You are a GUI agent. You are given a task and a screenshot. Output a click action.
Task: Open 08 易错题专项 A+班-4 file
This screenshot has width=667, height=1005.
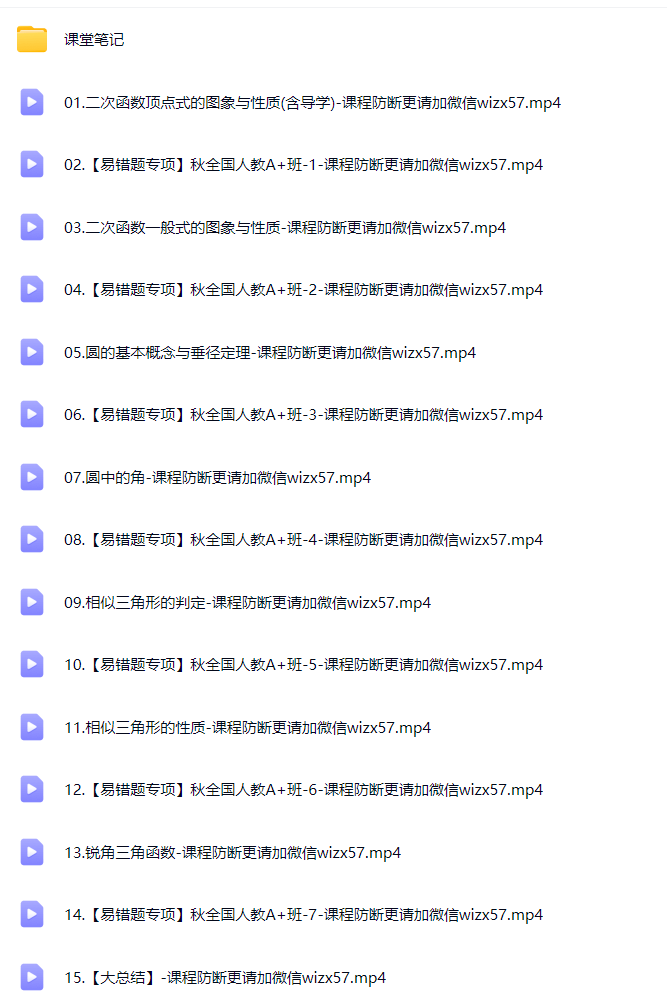[x=303, y=540]
